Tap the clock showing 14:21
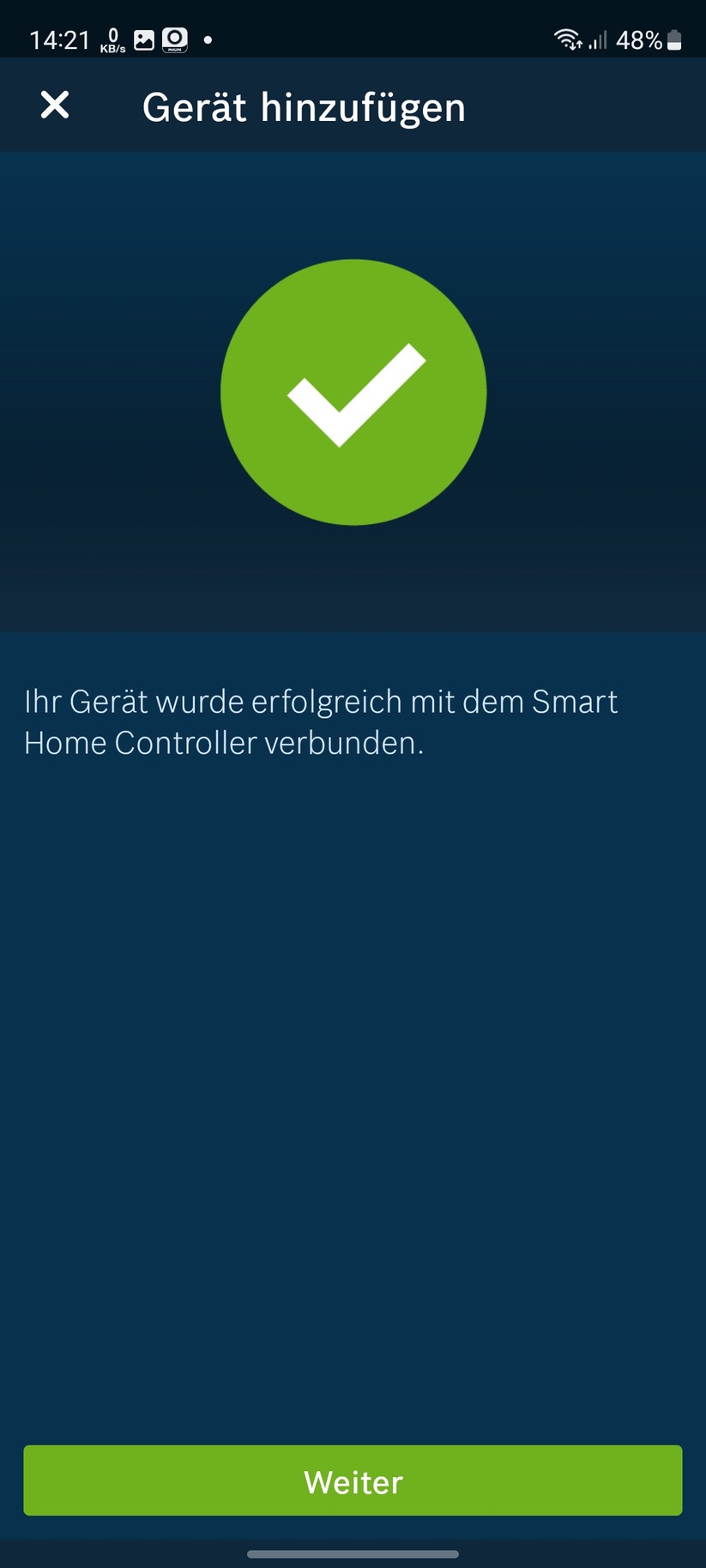Viewport: 706px width, 1568px height. (x=60, y=39)
